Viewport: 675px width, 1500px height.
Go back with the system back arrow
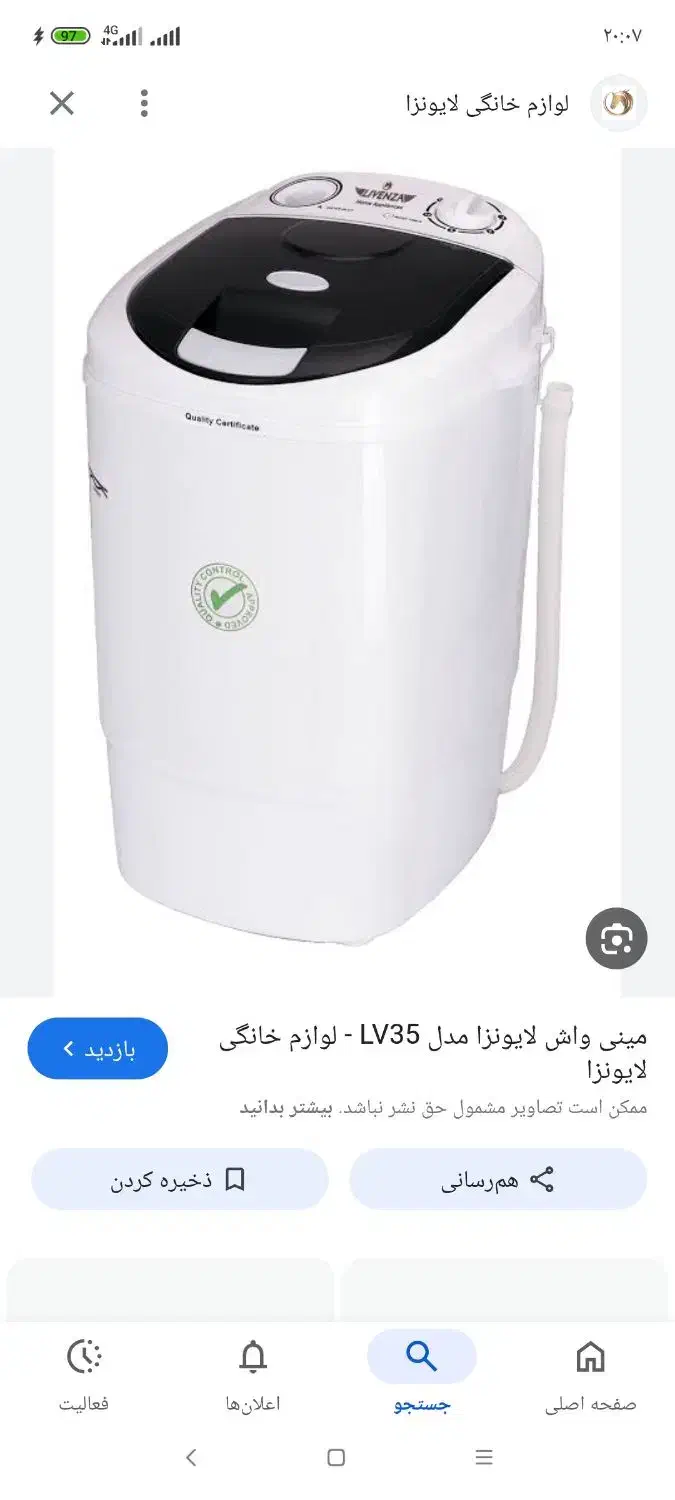click(x=192, y=1458)
